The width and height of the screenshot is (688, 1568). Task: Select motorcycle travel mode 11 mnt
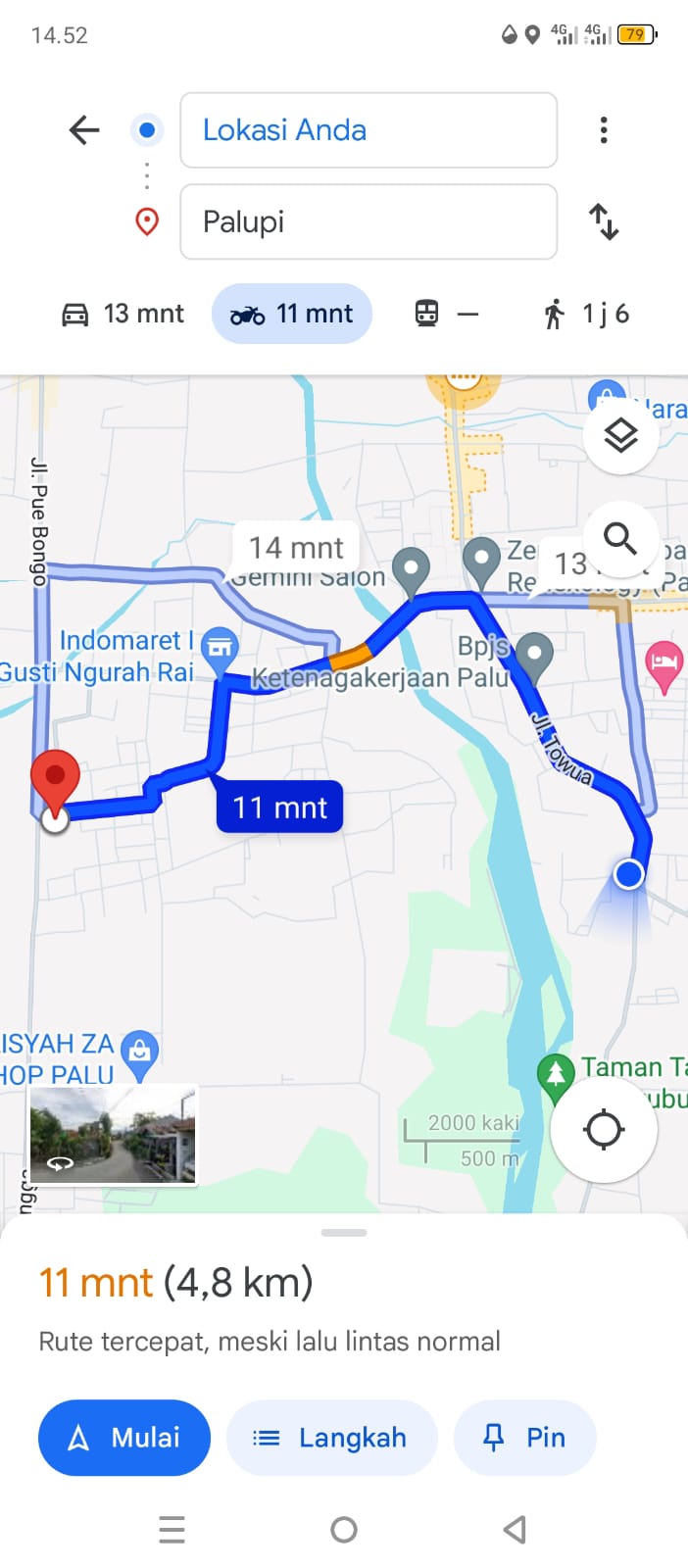coord(292,314)
